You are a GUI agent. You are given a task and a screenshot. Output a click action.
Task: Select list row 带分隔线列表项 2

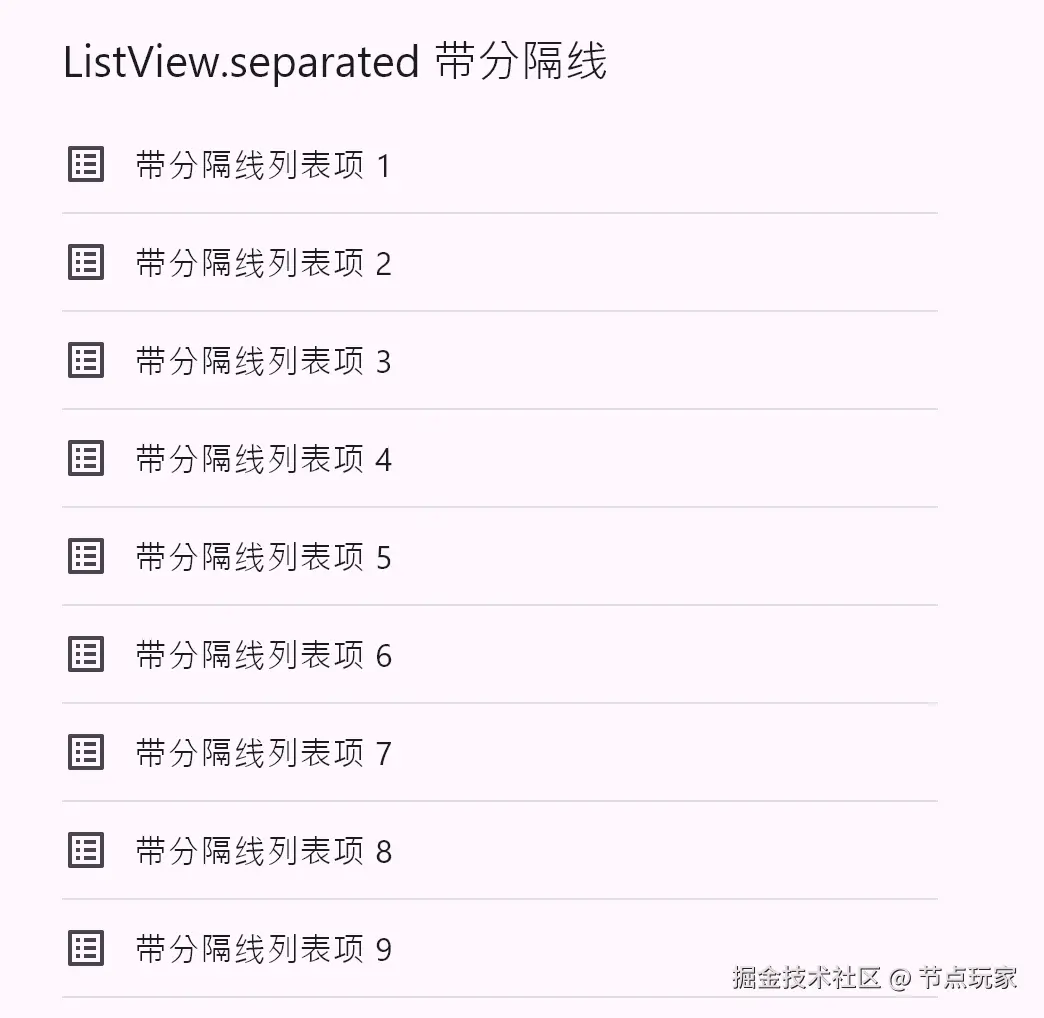pos(263,263)
